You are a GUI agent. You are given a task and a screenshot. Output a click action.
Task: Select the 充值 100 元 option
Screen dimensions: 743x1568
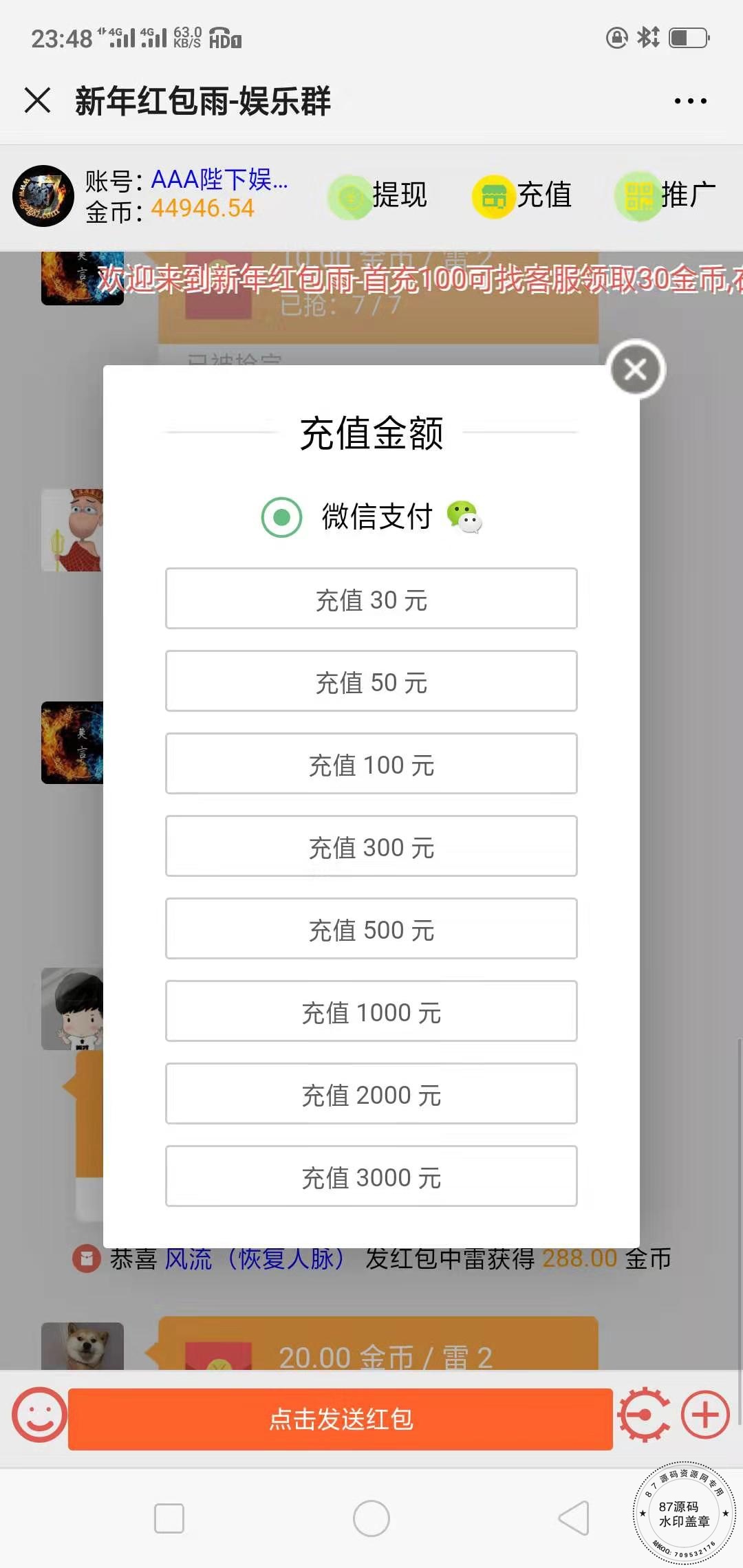[371, 764]
